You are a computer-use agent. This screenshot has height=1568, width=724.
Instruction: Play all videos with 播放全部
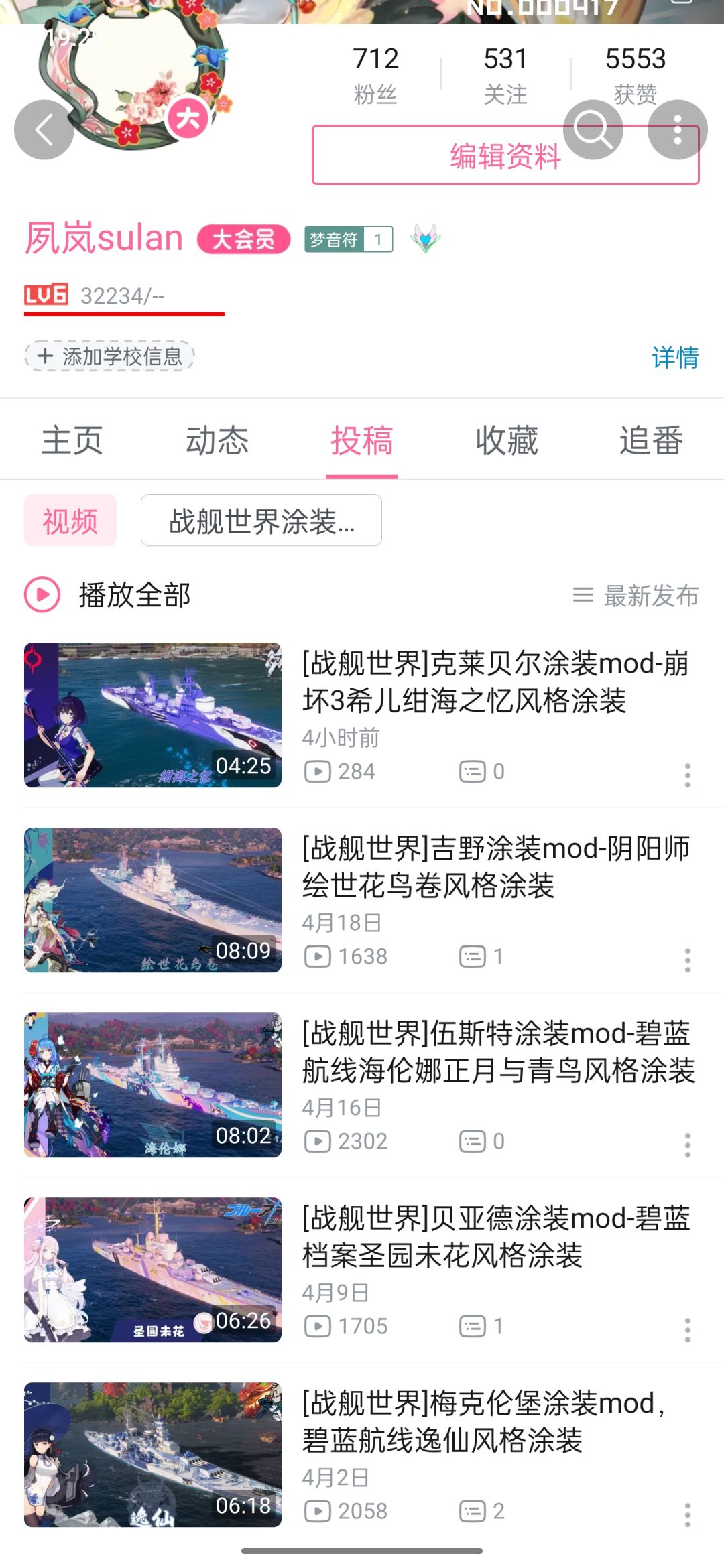(109, 595)
